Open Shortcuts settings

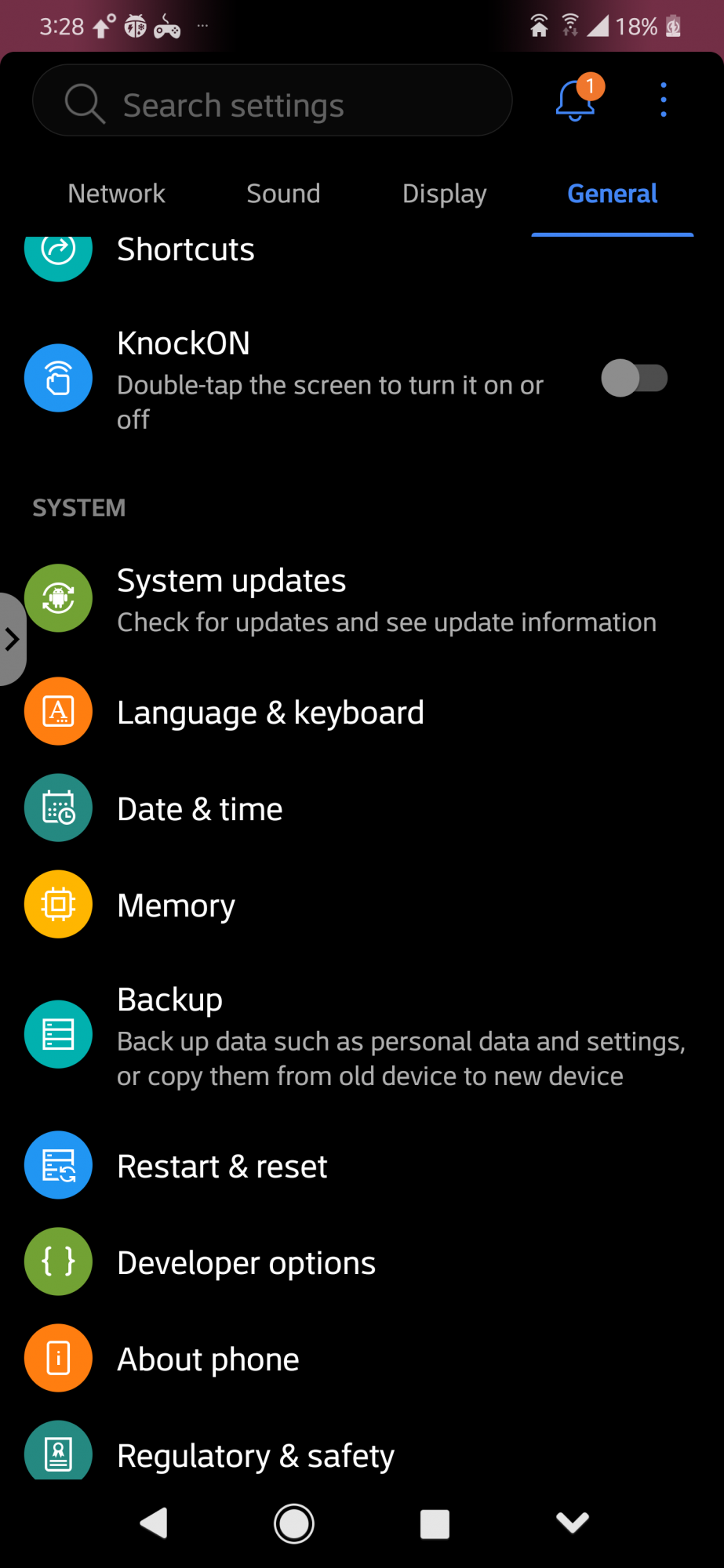point(362,251)
